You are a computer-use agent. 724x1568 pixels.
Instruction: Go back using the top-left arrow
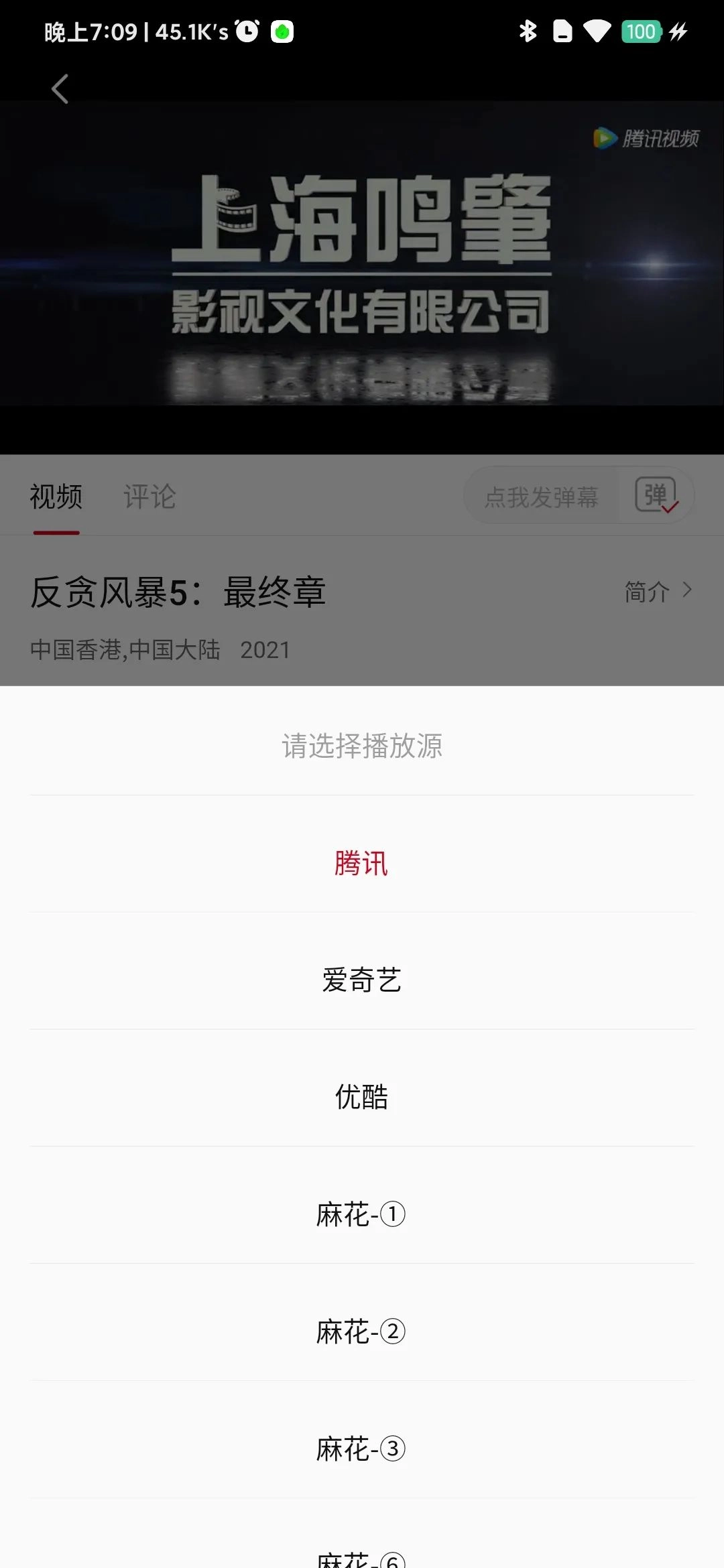point(60,89)
